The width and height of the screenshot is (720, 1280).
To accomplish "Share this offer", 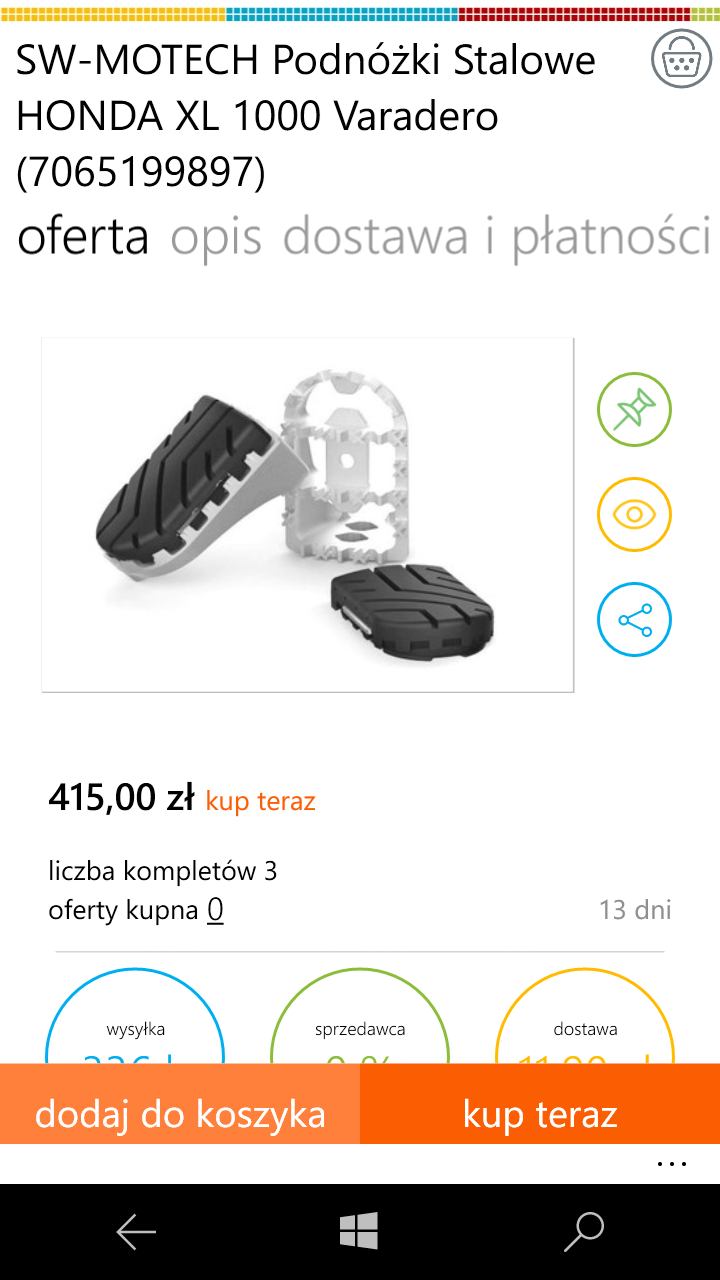I will click(x=634, y=620).
